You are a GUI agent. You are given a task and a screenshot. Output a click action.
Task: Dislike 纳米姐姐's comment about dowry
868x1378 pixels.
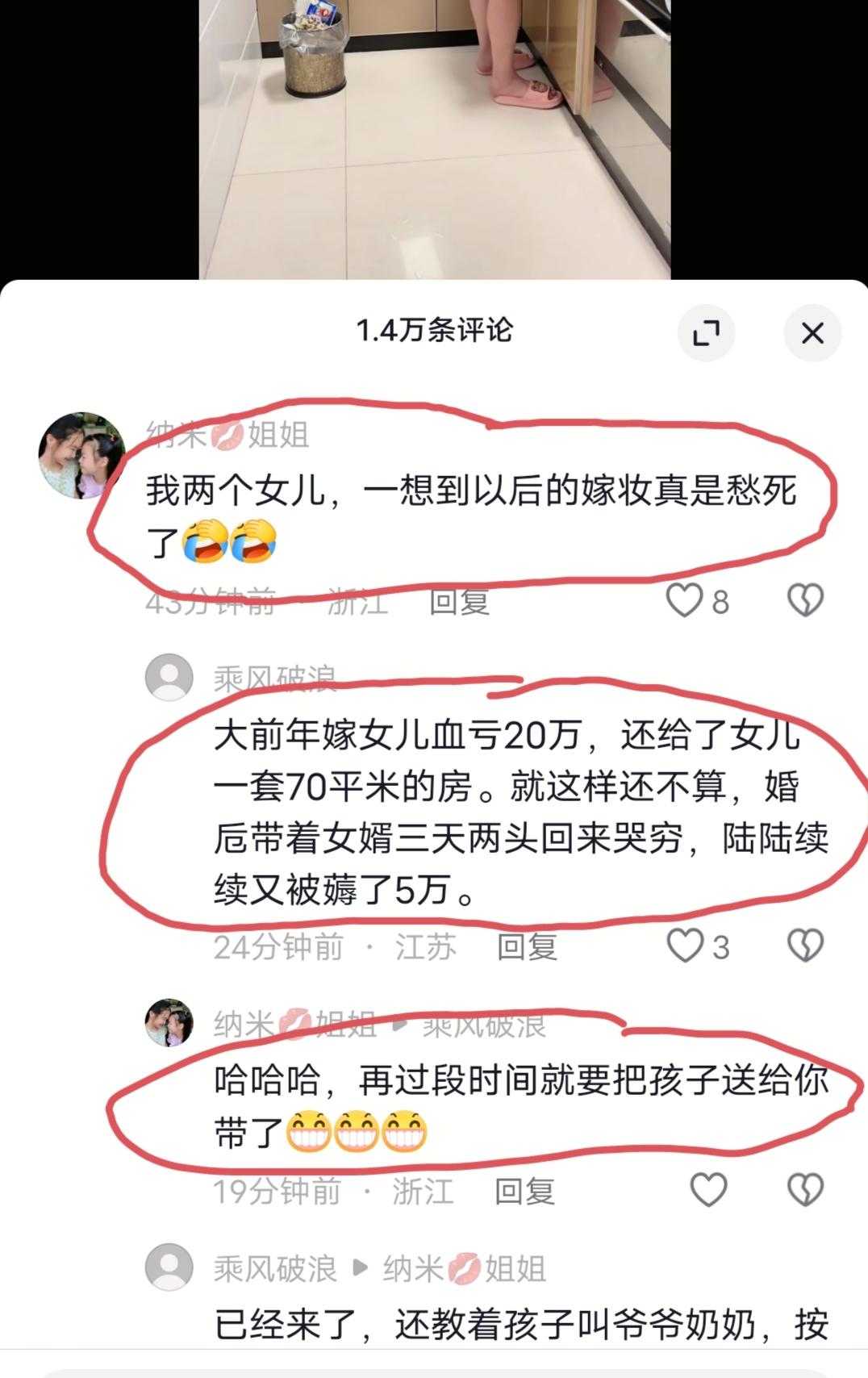[x=804, y=601]
